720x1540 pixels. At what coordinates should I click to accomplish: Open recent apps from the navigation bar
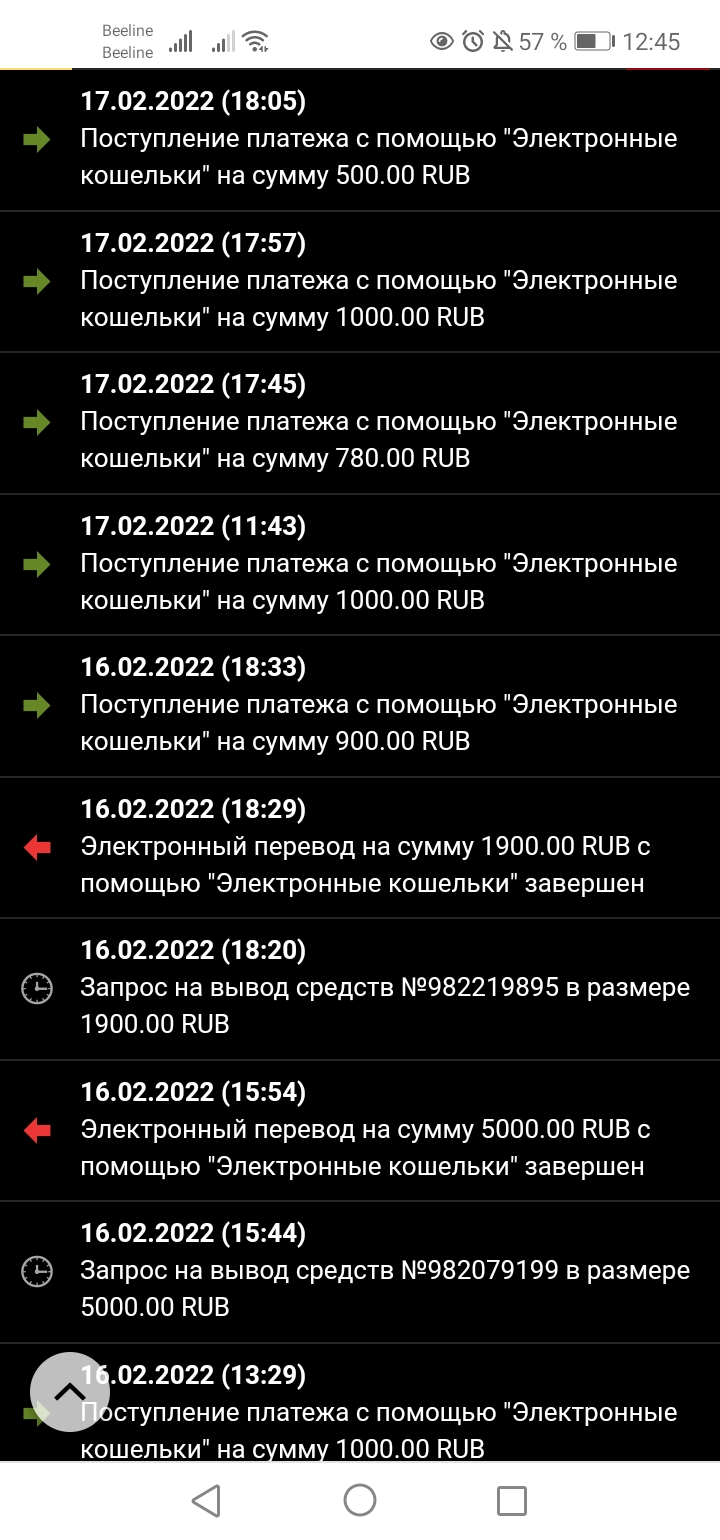tap(512, 1500)
